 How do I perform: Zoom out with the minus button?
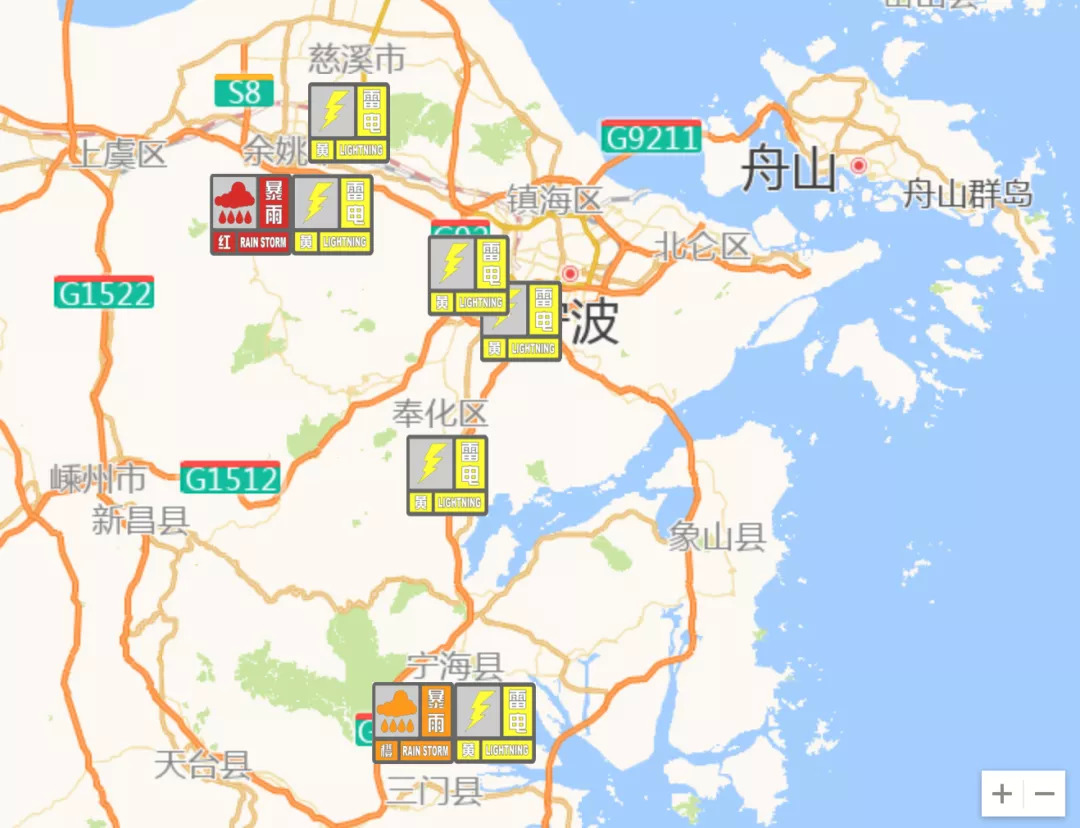[x=1044, y=794]
